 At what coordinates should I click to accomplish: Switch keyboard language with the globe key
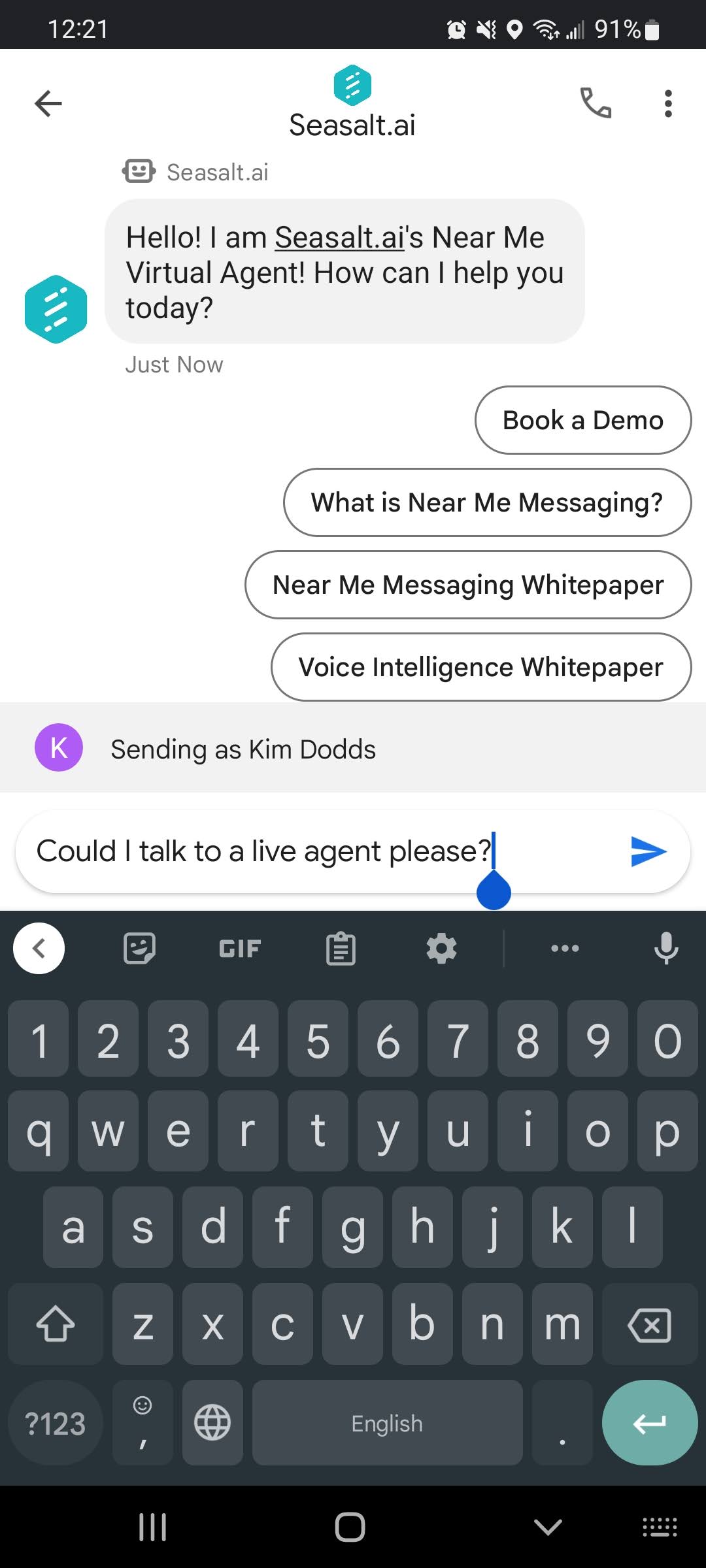click(212, 1423)
